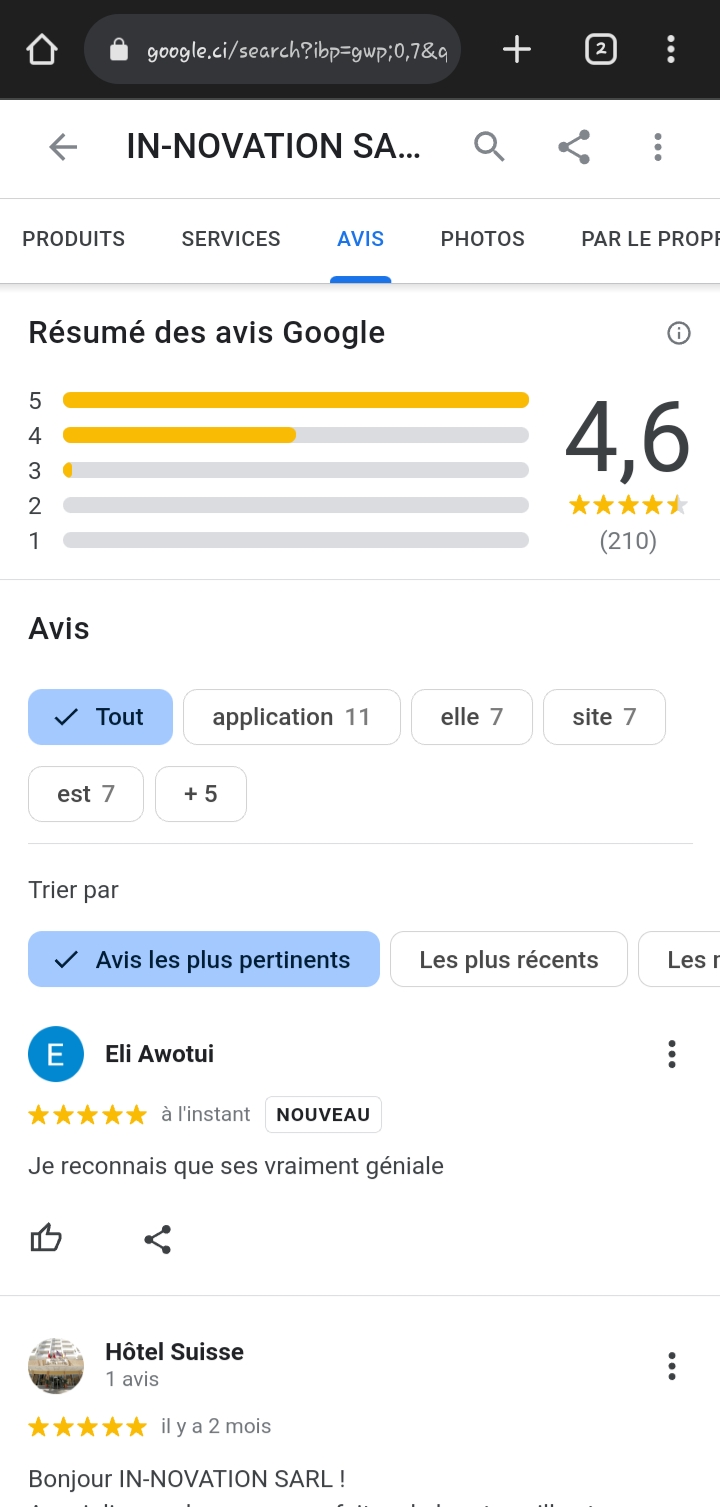Share the IN-NOVATION SARL listing
The height and width of the screenshot is (1507, 720).
(573, 147)
